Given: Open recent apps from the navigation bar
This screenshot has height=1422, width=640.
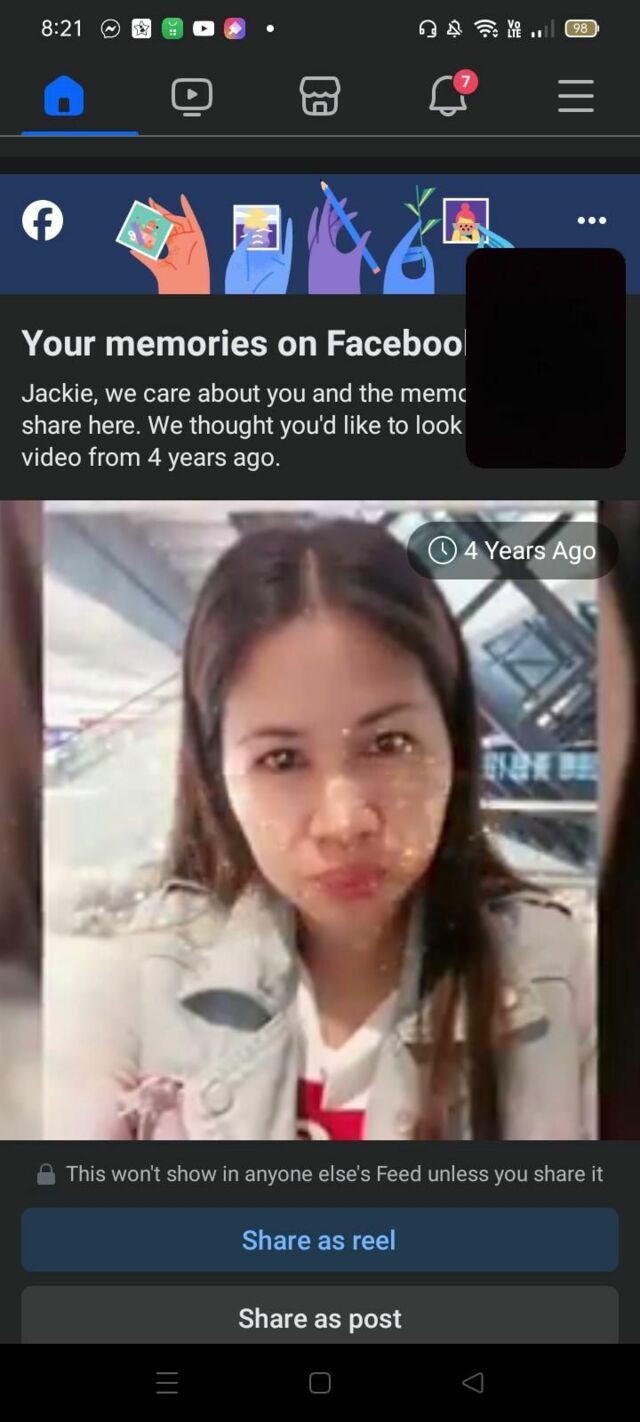Looking at the screenshot, I should (167, 1383).
